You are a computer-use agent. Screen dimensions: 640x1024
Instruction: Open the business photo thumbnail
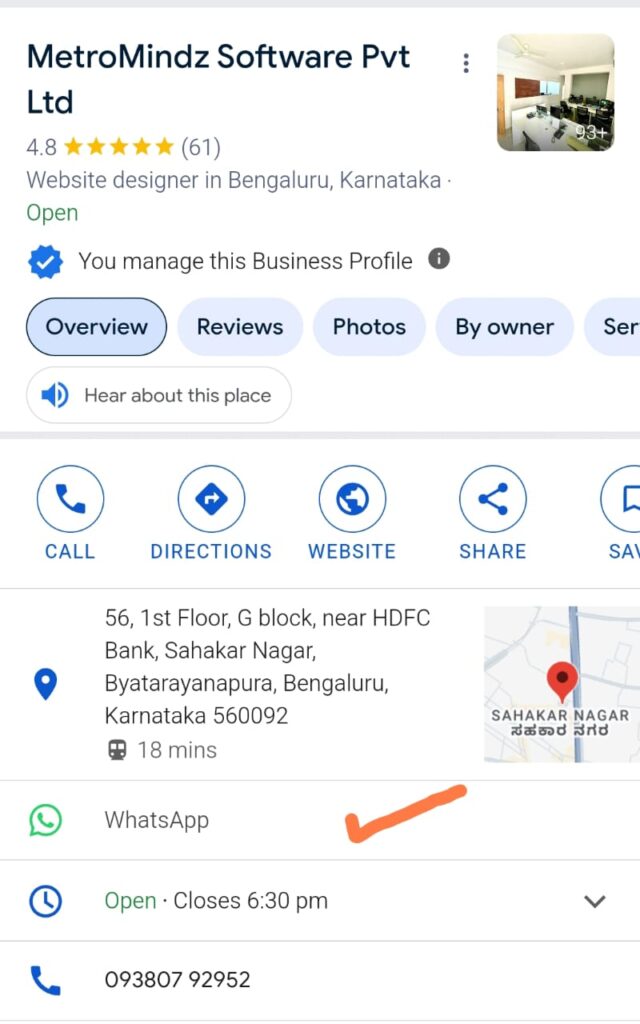pyautogui.click(x=555, y=93)
